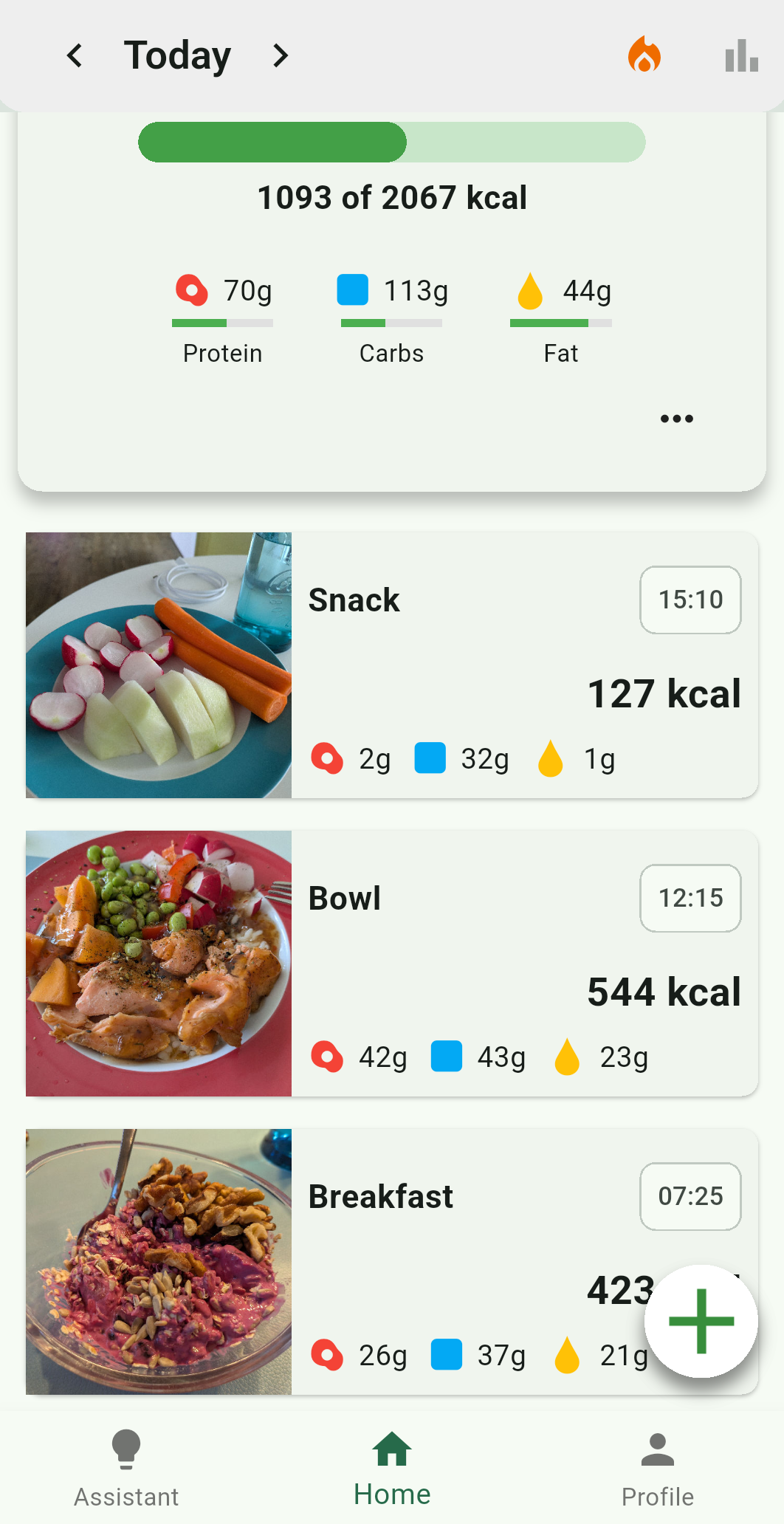Switch to the Profile tab

657,1469
